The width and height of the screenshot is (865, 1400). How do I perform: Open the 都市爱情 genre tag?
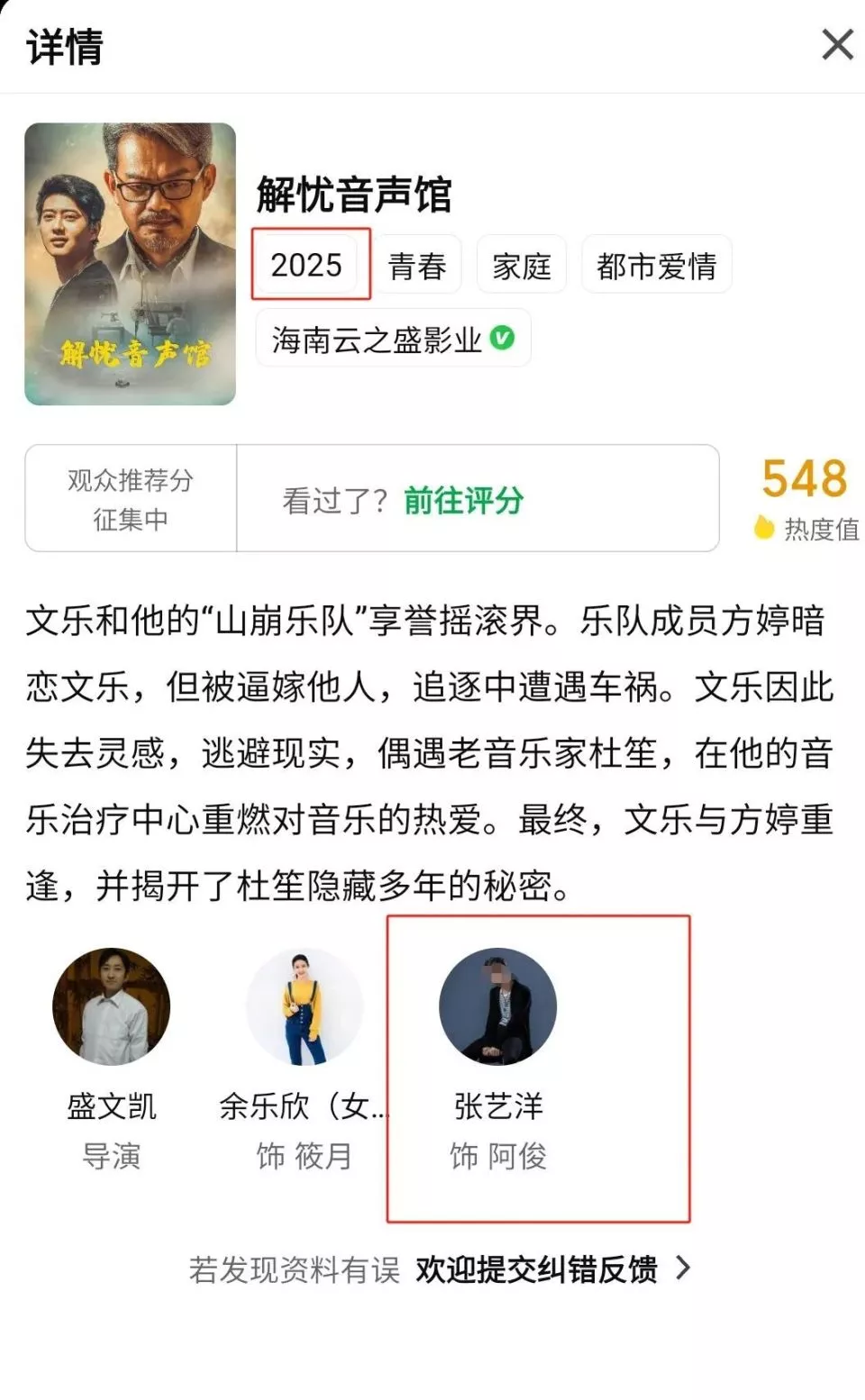[656, 265]
